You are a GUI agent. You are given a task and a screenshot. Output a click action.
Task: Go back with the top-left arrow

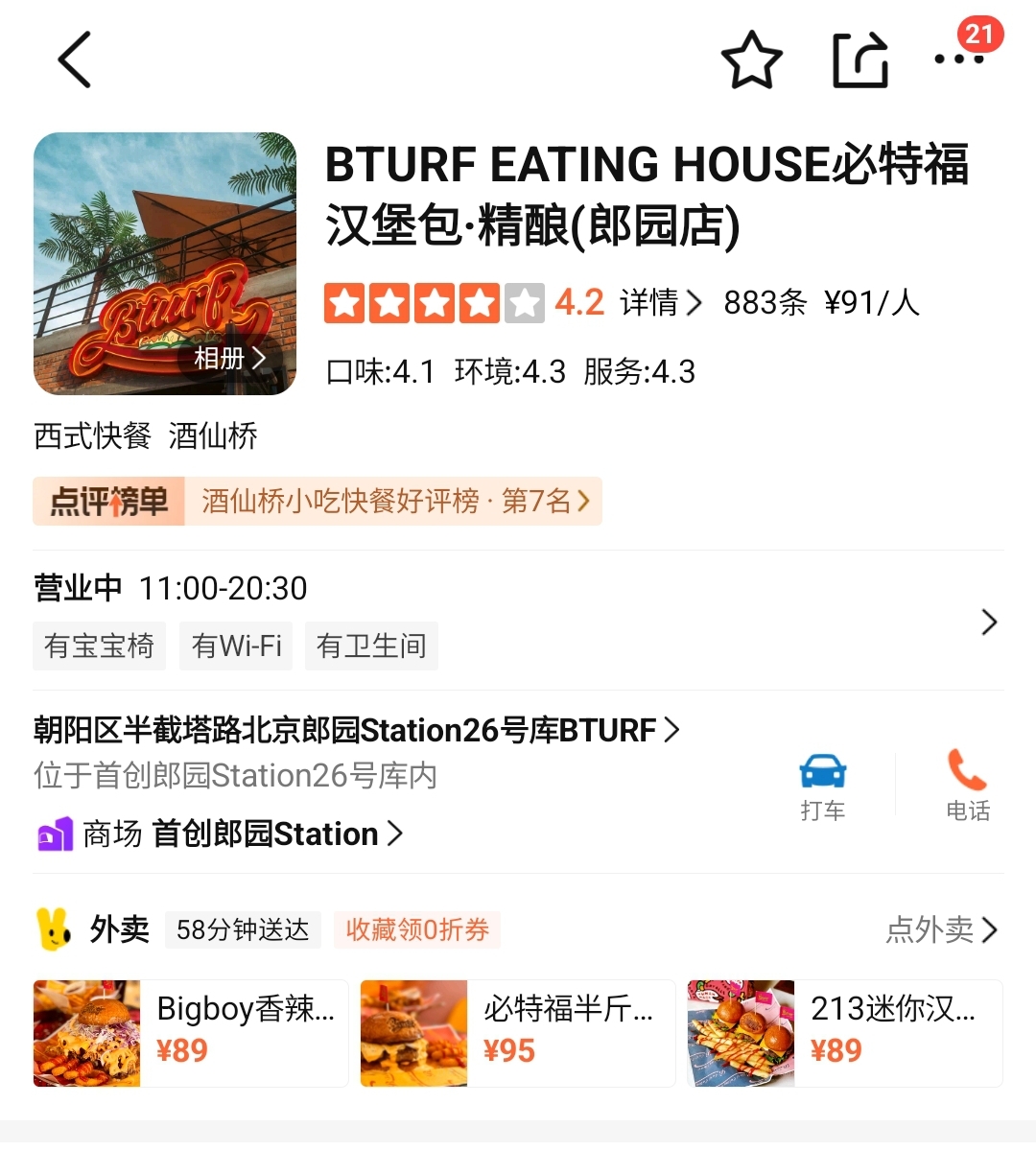click(75, 59)
